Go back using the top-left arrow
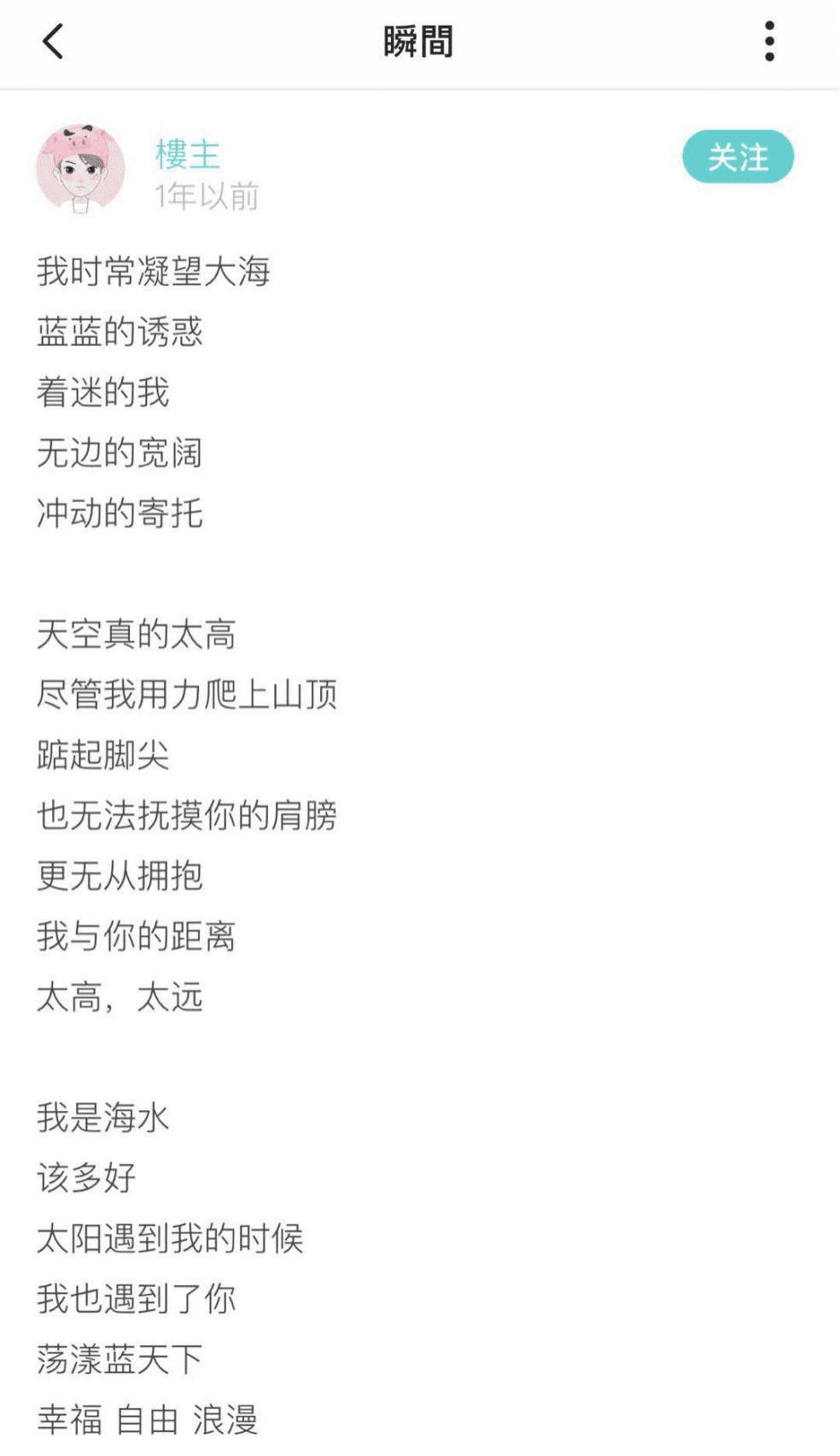Image resolution: width=840 pixels, height=1456 pixels. coord(53,41)
